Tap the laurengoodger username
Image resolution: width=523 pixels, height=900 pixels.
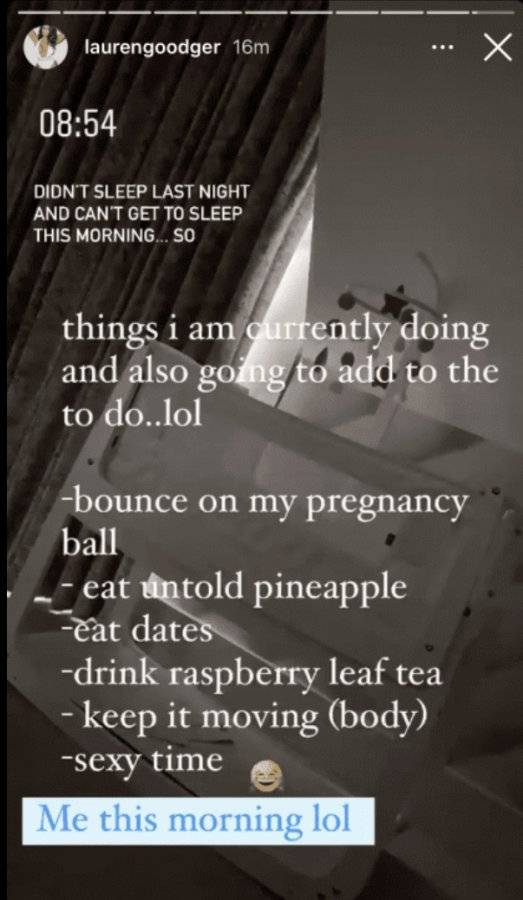point(152,48)
